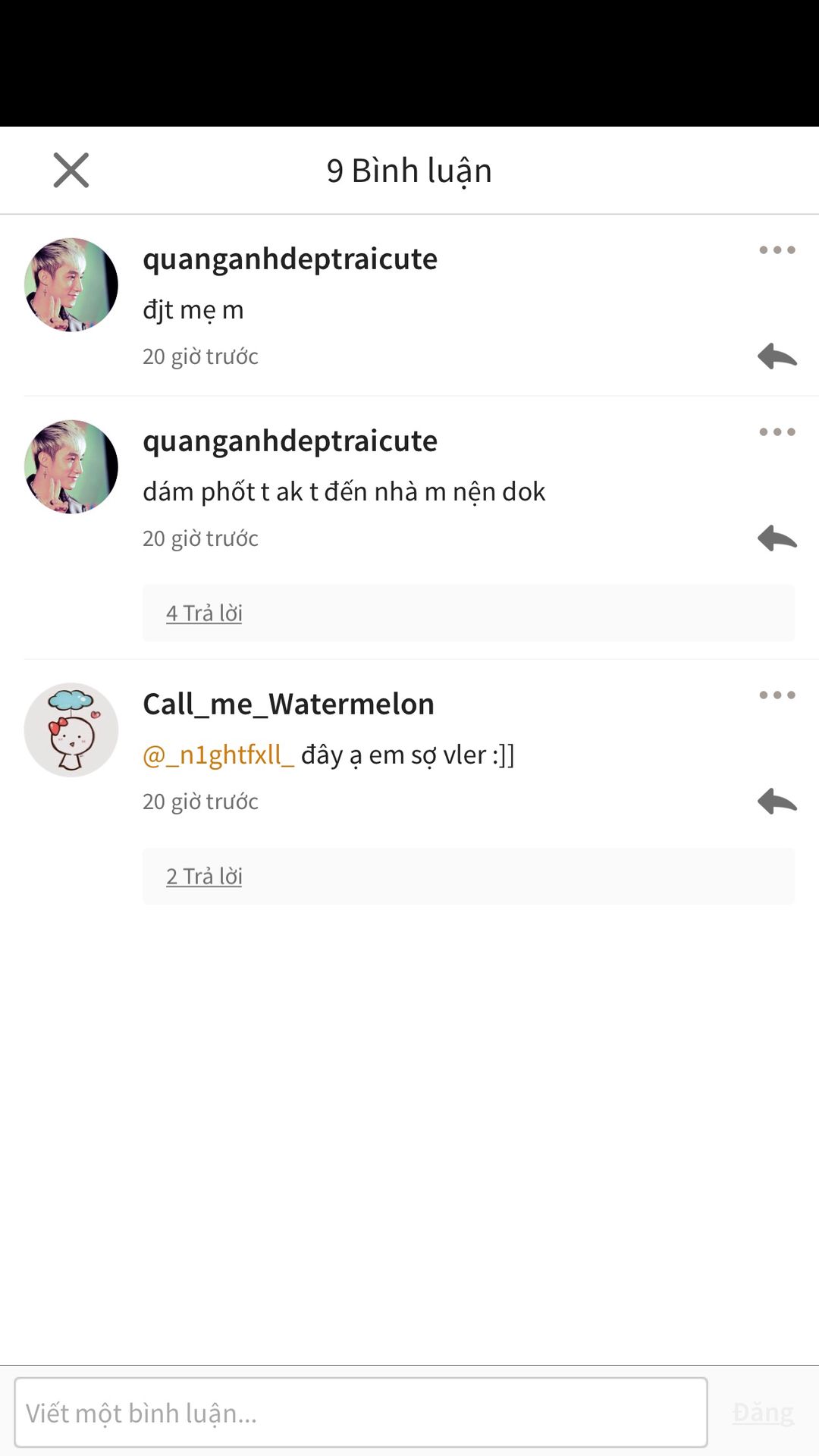This screenshot has height=1456, width=819.
Task: Open options for the 'đjt mẹ m' comment
Action: click(777, 249)
